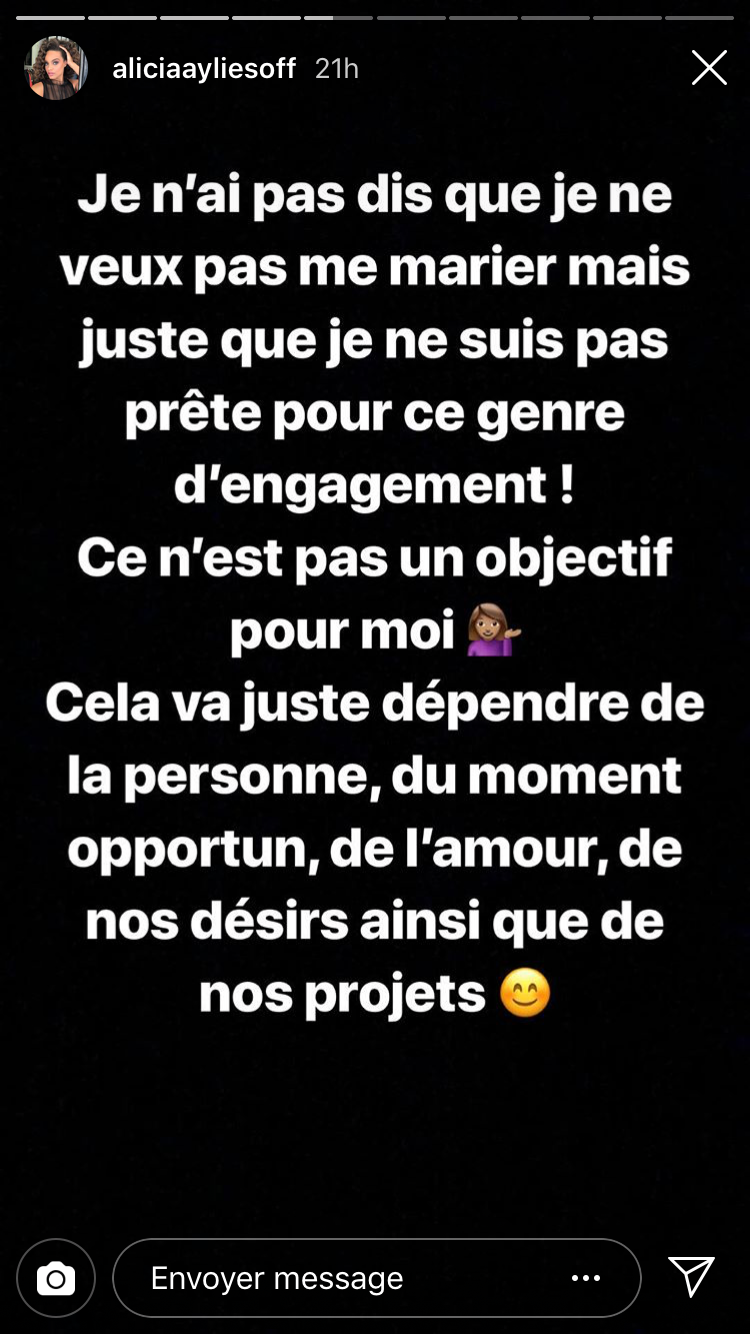Share this story via paper plane
This screenshot has height=1334, width=750.
click(x=691, y=1277)
